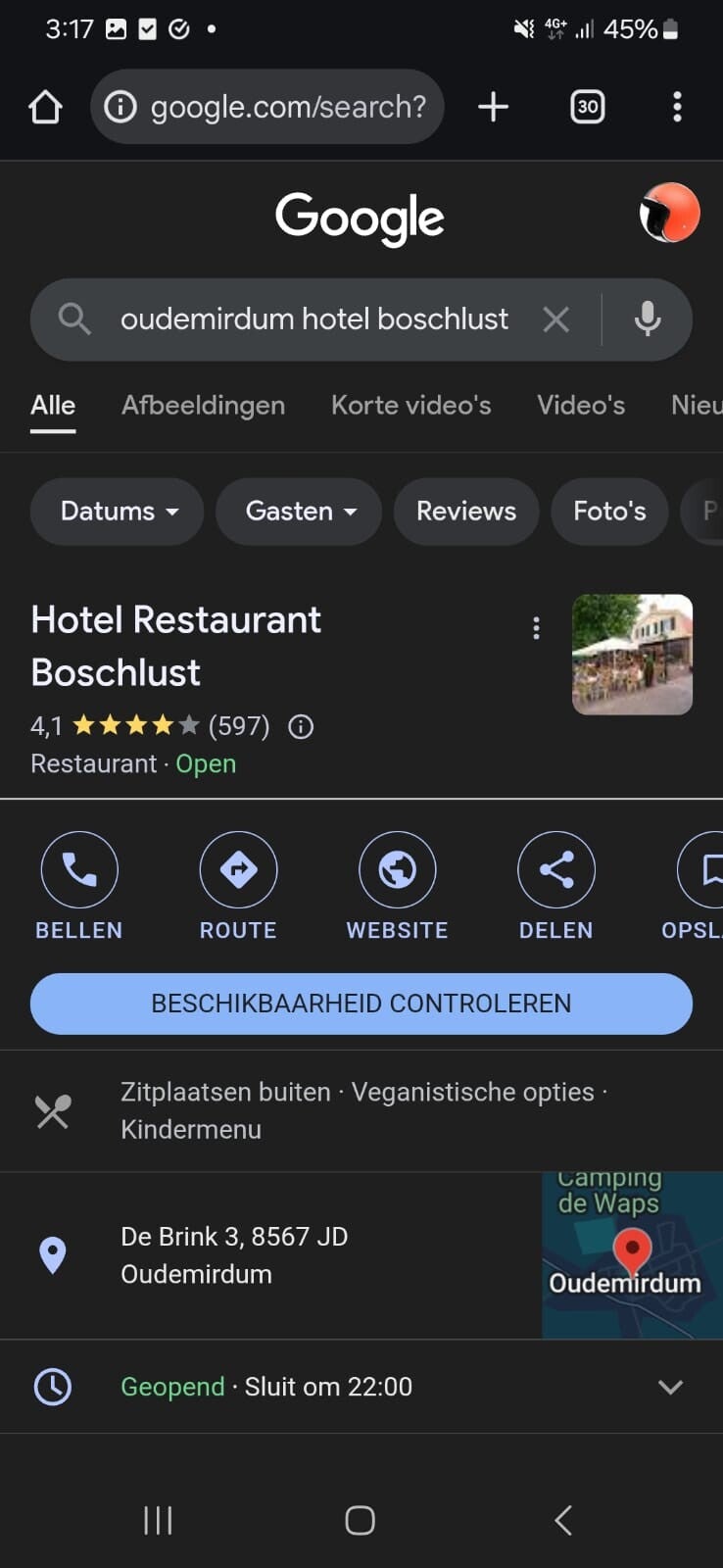Expand the opening hours row
The image size is (723, 1568).
tap(670, 1387)
